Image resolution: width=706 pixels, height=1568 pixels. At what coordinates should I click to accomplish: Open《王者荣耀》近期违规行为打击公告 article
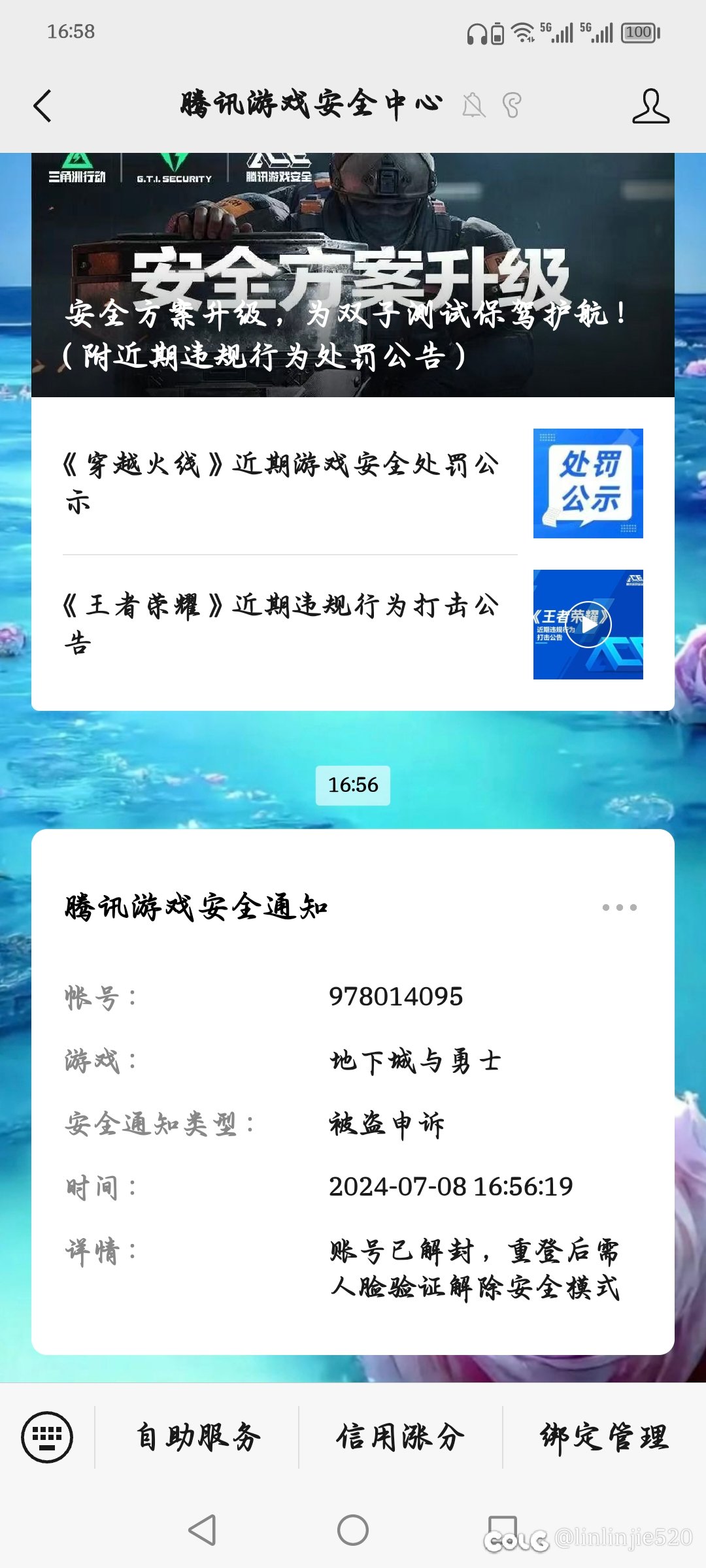pos(281,623)
